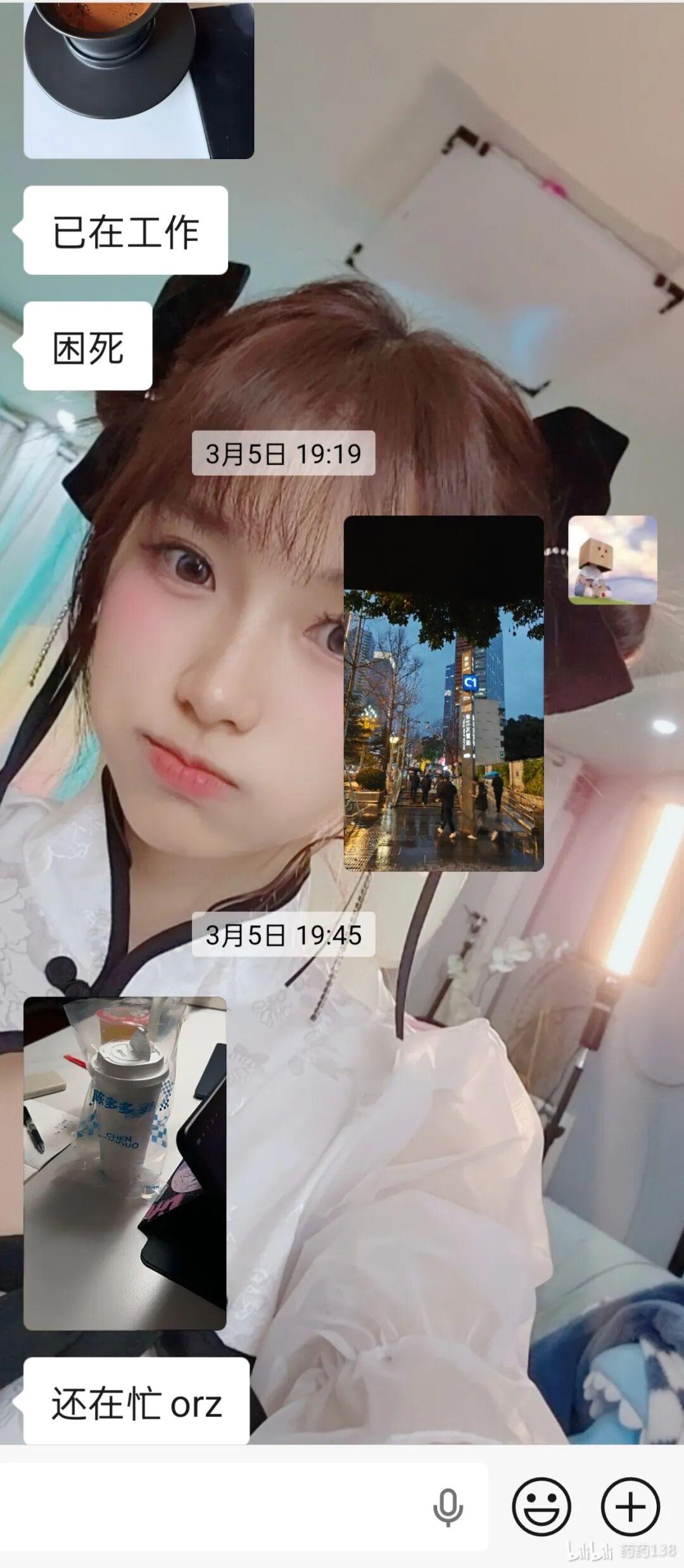Open the box-head avatar profile
The height and width of the screenshot is (1568, 684).
click(x=612, y=560)
